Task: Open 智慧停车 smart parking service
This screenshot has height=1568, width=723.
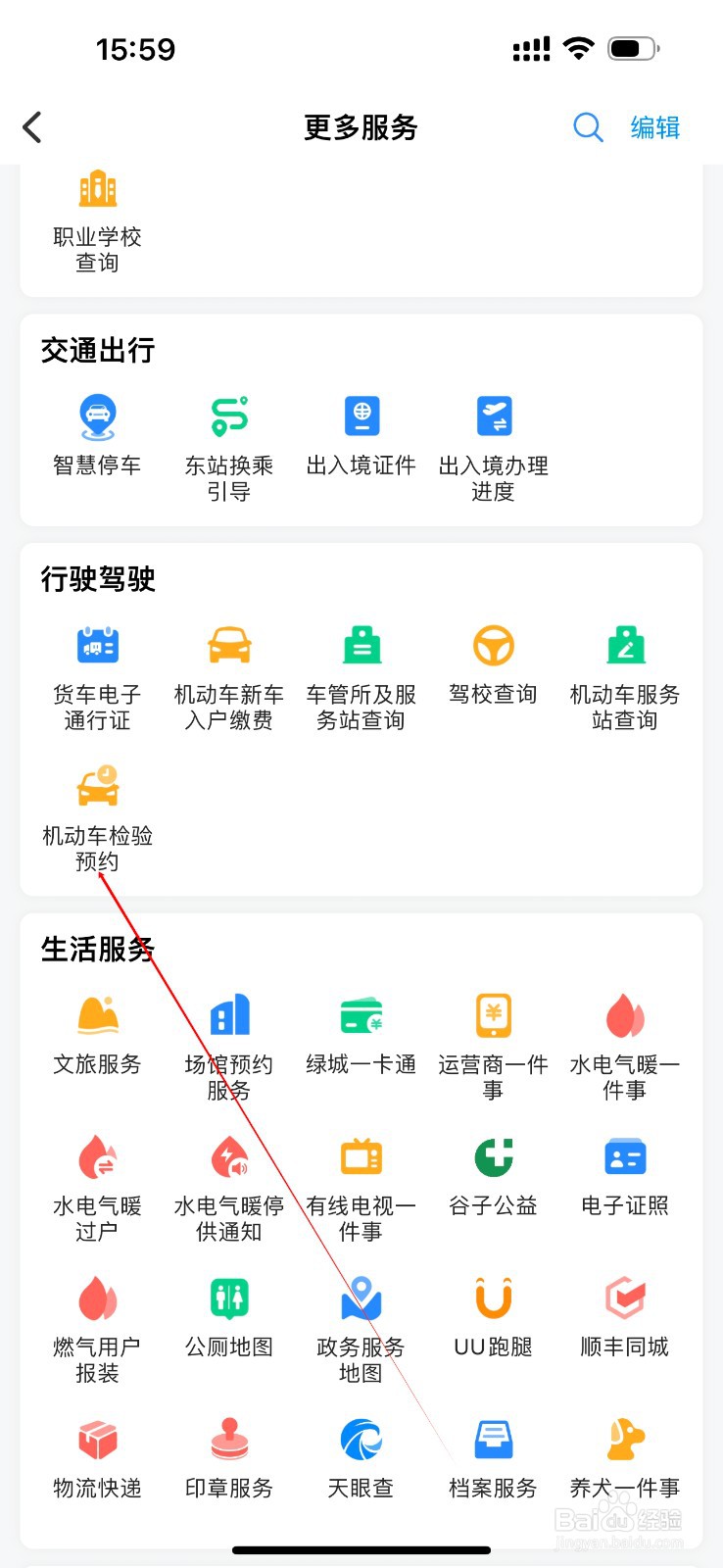Action: pyautogui.click(x=96, y=431)
